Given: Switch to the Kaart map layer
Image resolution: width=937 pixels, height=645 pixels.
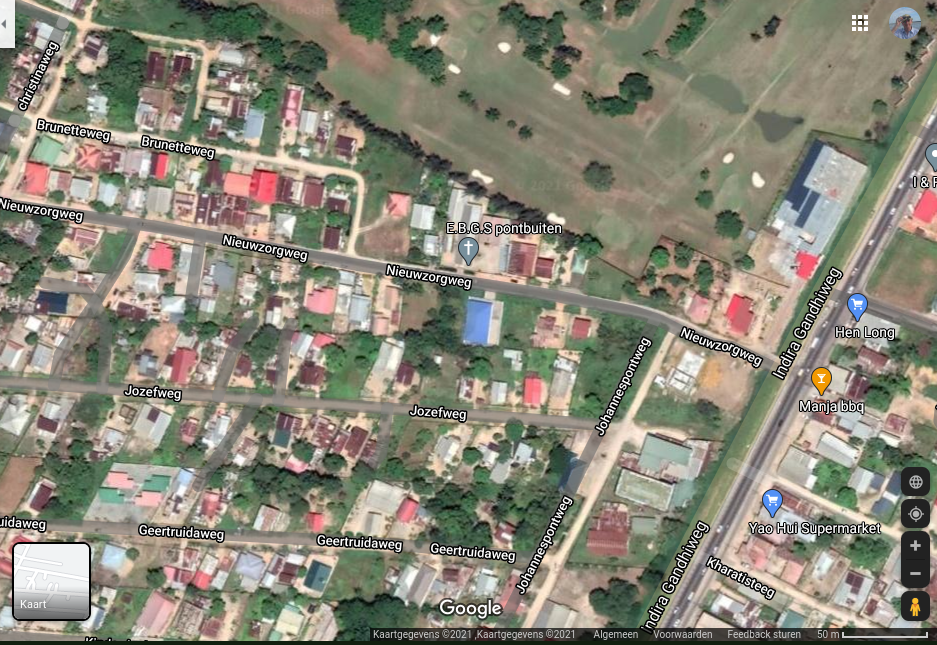Looking at the screenshot, I should (x=51, y=581).
